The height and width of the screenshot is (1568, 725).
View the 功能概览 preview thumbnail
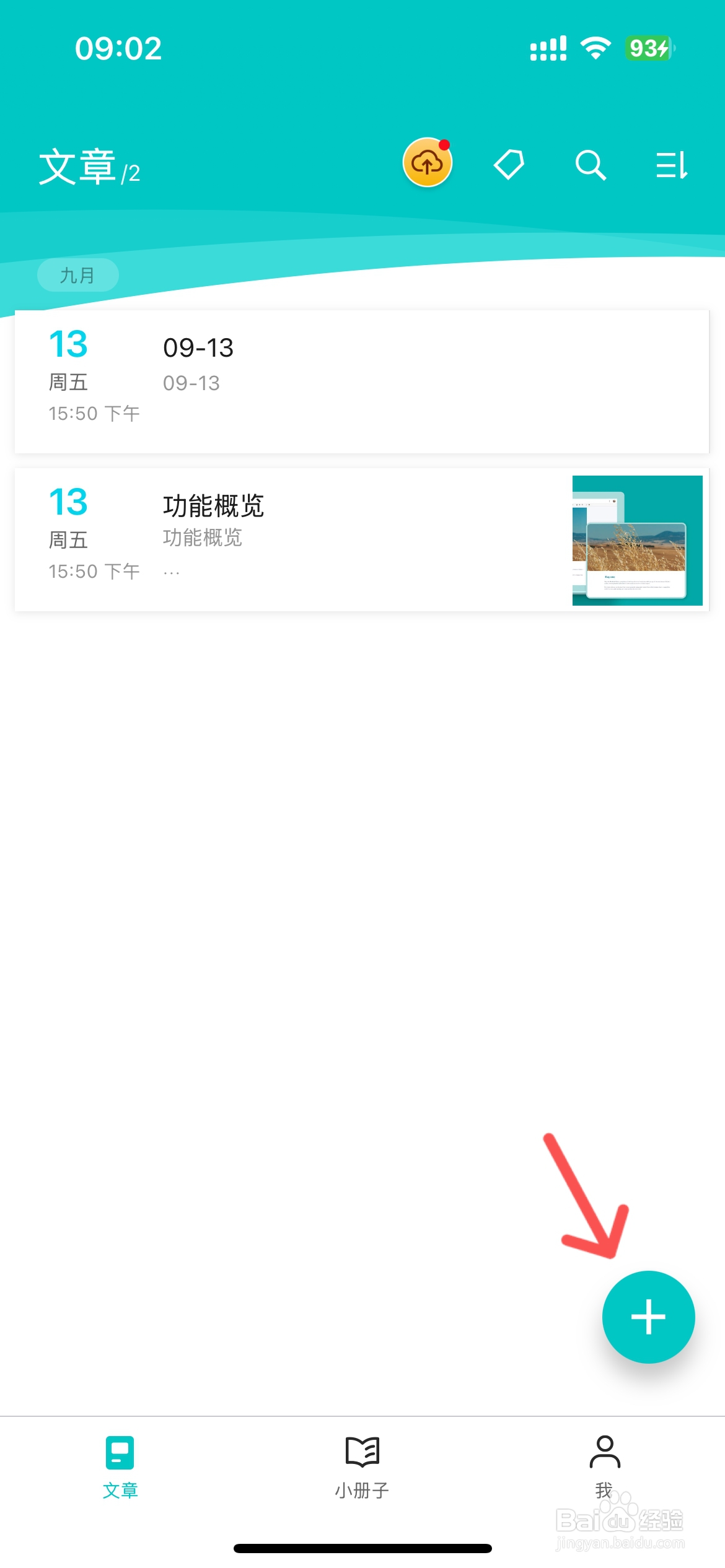click(x=636, y=539)
